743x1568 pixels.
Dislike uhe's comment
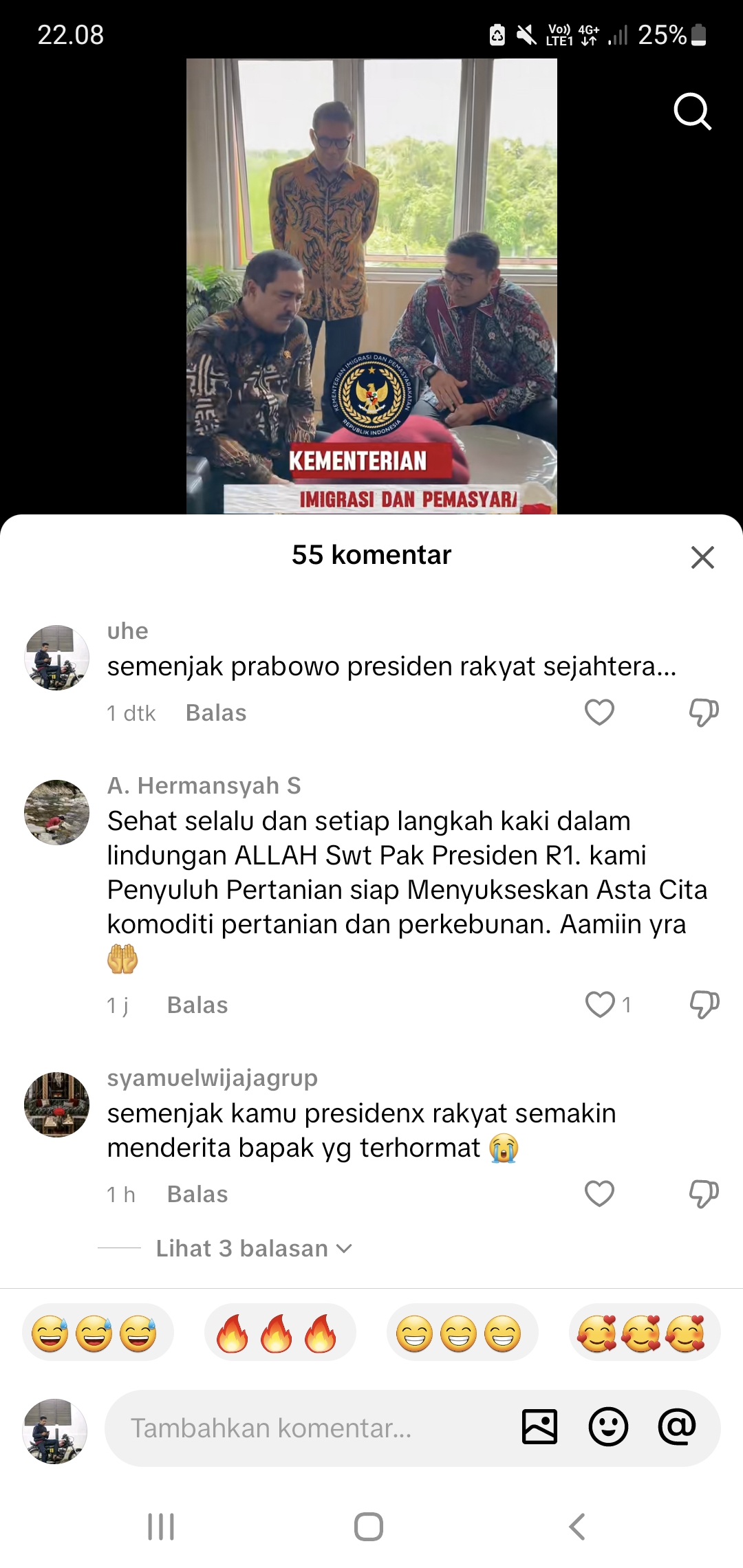[x=704, y=712]
